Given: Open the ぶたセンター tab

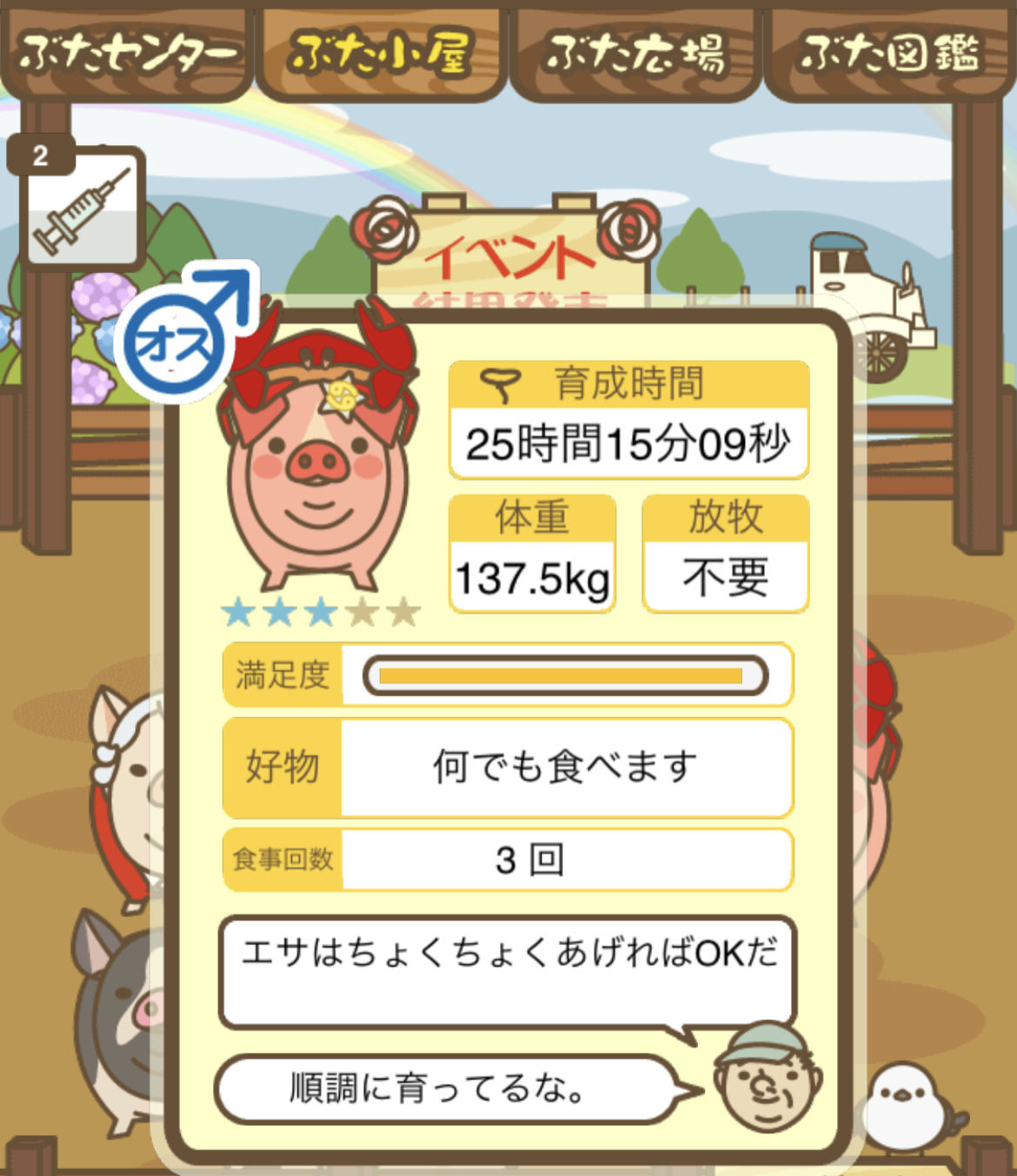Looking at the screenshot, I should pyautogui.click(x=127, y=54).
